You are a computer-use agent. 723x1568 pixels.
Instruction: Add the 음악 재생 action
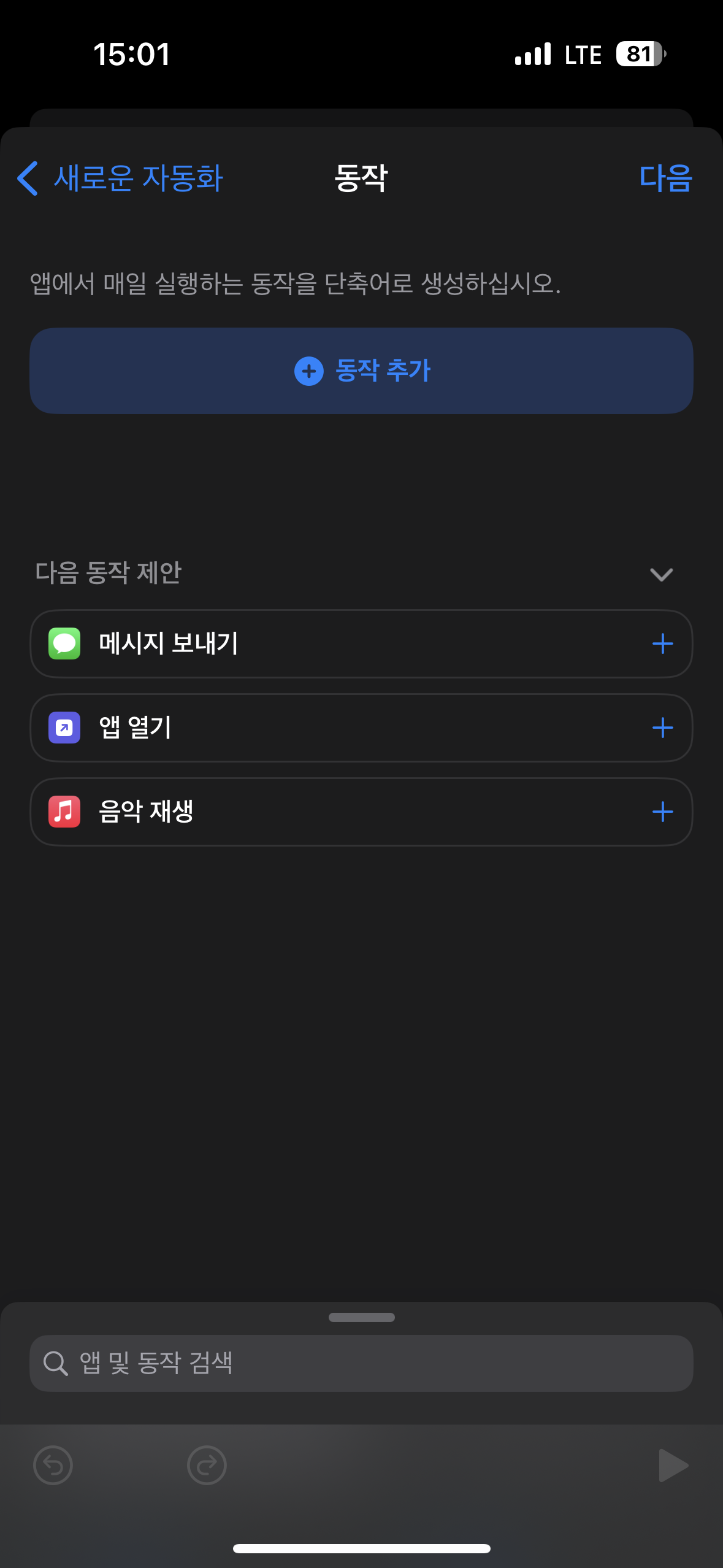pos(662,812)
